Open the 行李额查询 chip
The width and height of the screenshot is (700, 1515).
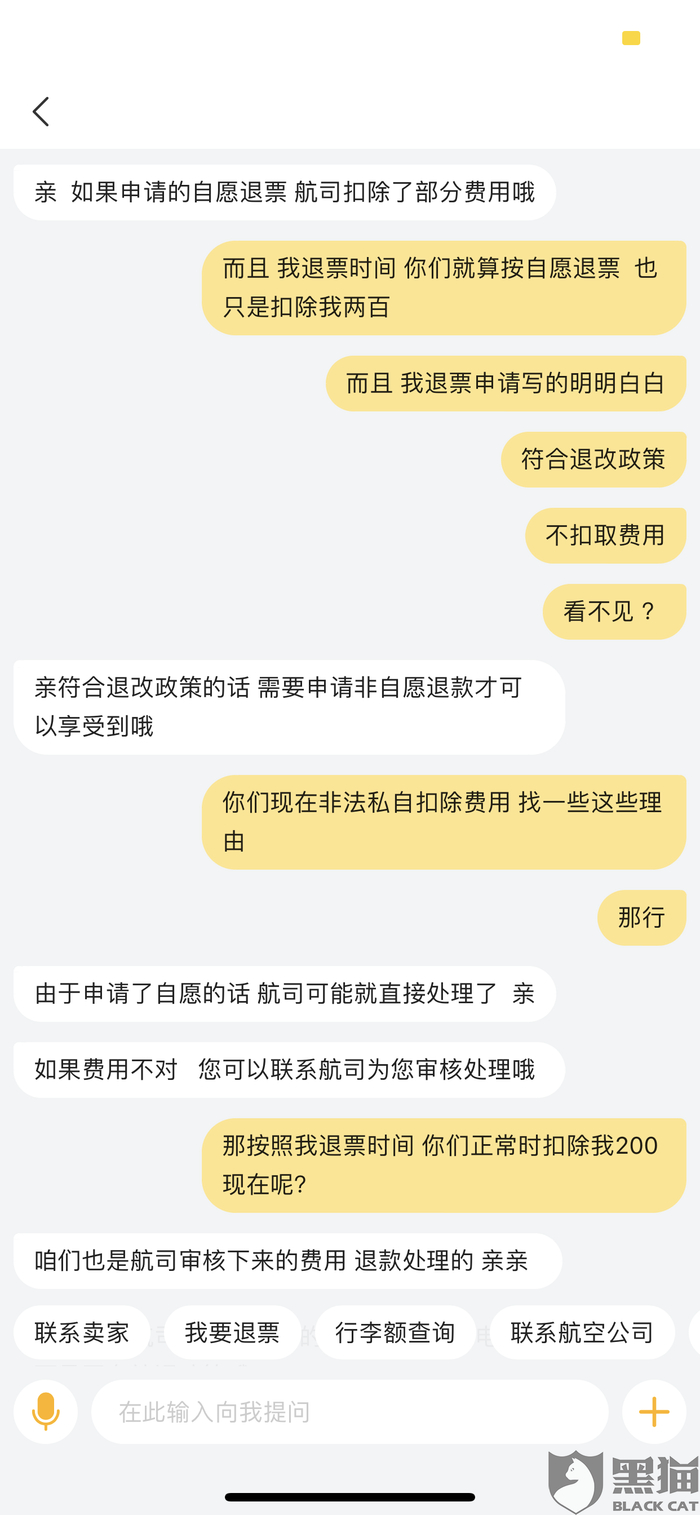point(395,1333)
